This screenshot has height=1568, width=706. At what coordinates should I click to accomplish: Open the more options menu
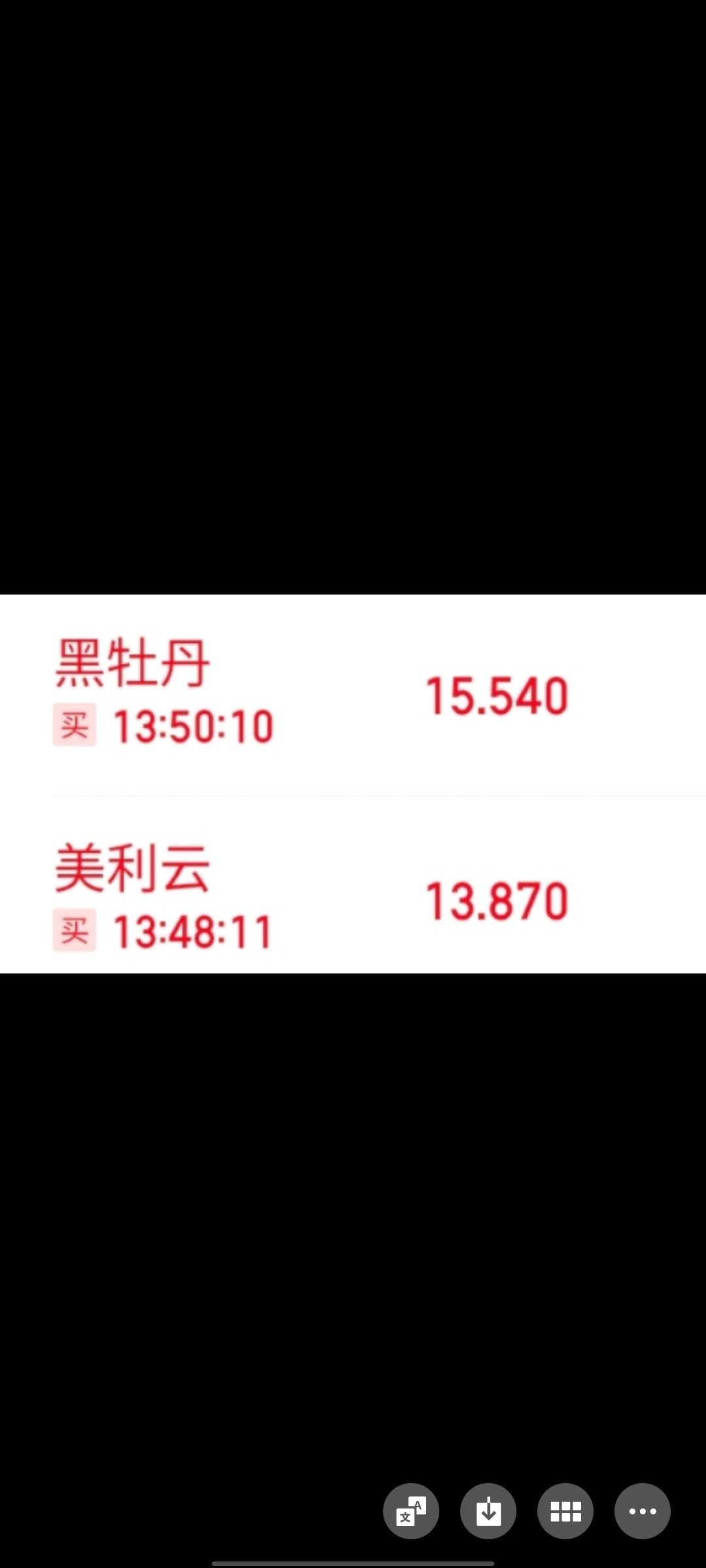643,1511
